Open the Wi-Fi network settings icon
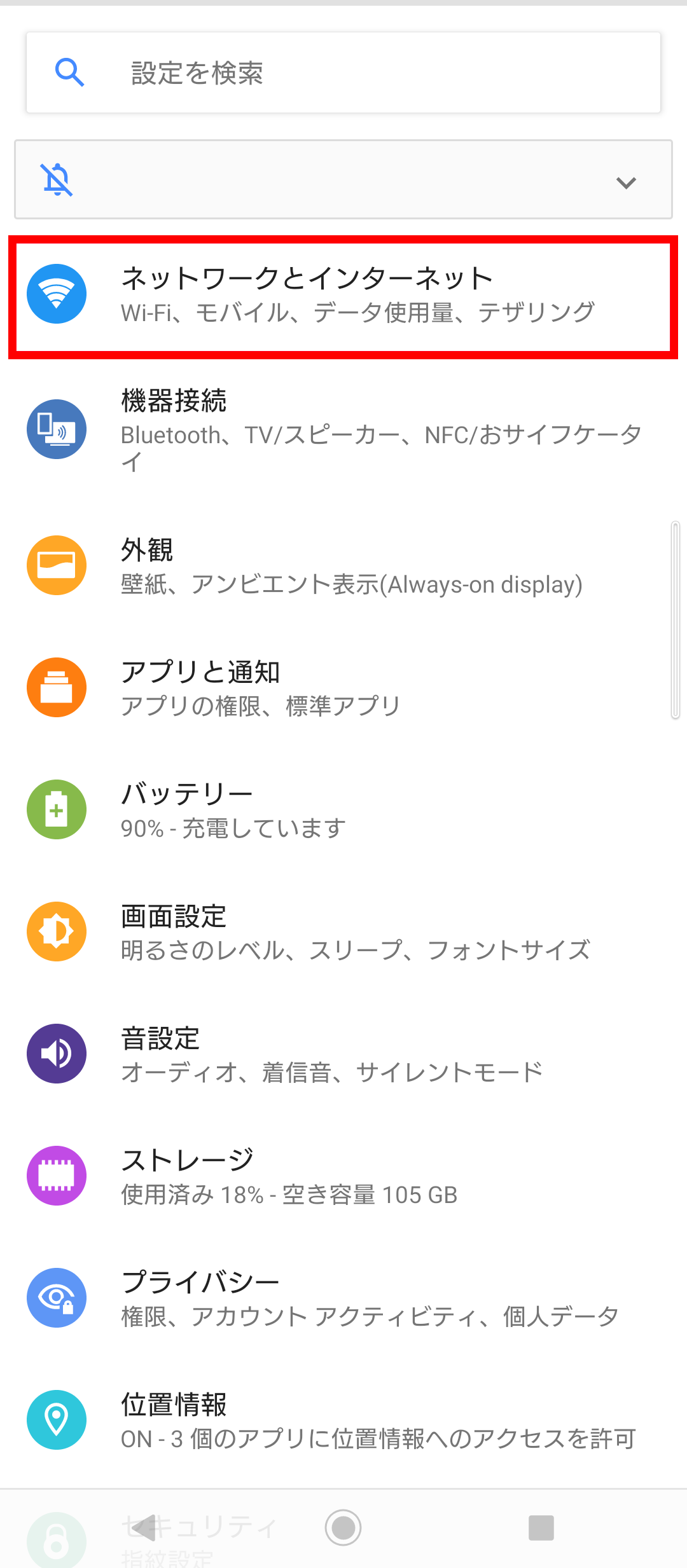Screen dimensions: 687x1568 (x=56, y=294)
